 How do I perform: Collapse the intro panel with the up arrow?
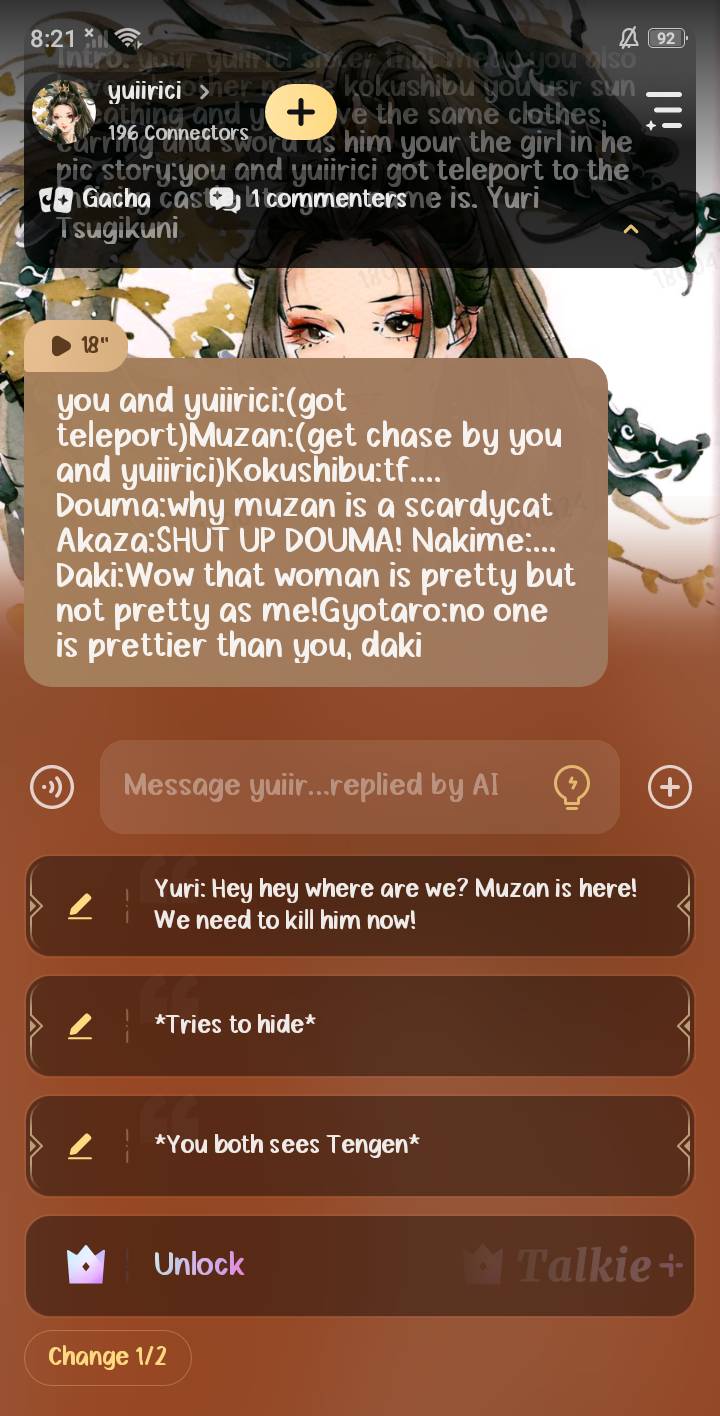[631, 230]
